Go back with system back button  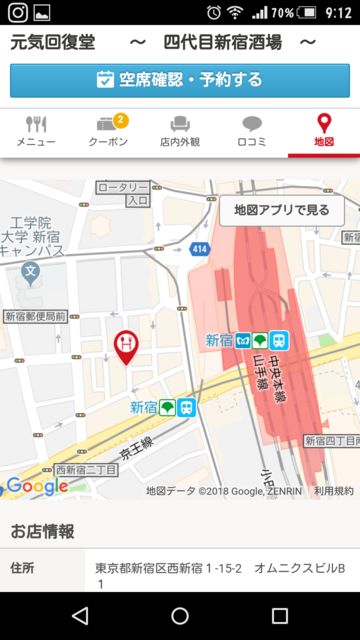click(x=80, y=616)
